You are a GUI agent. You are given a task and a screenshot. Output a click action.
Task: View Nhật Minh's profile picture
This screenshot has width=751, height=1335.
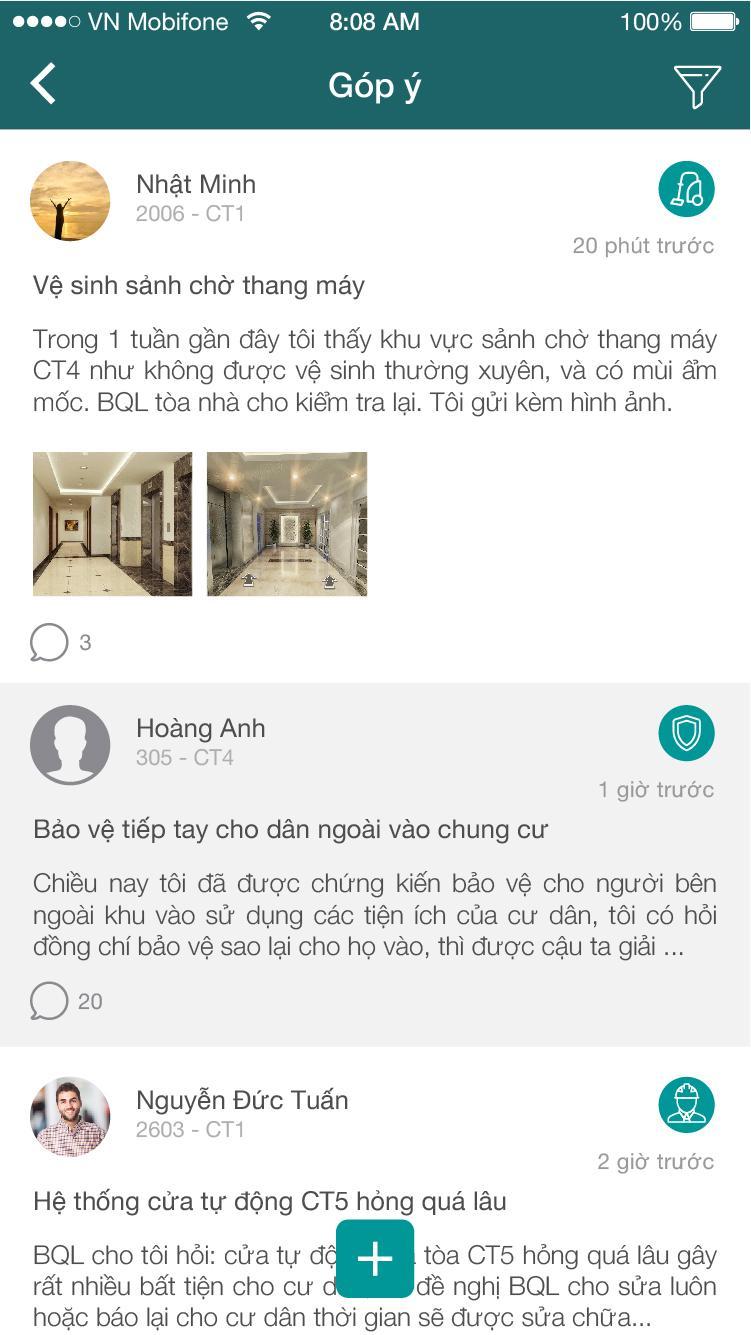pos(70,201)
